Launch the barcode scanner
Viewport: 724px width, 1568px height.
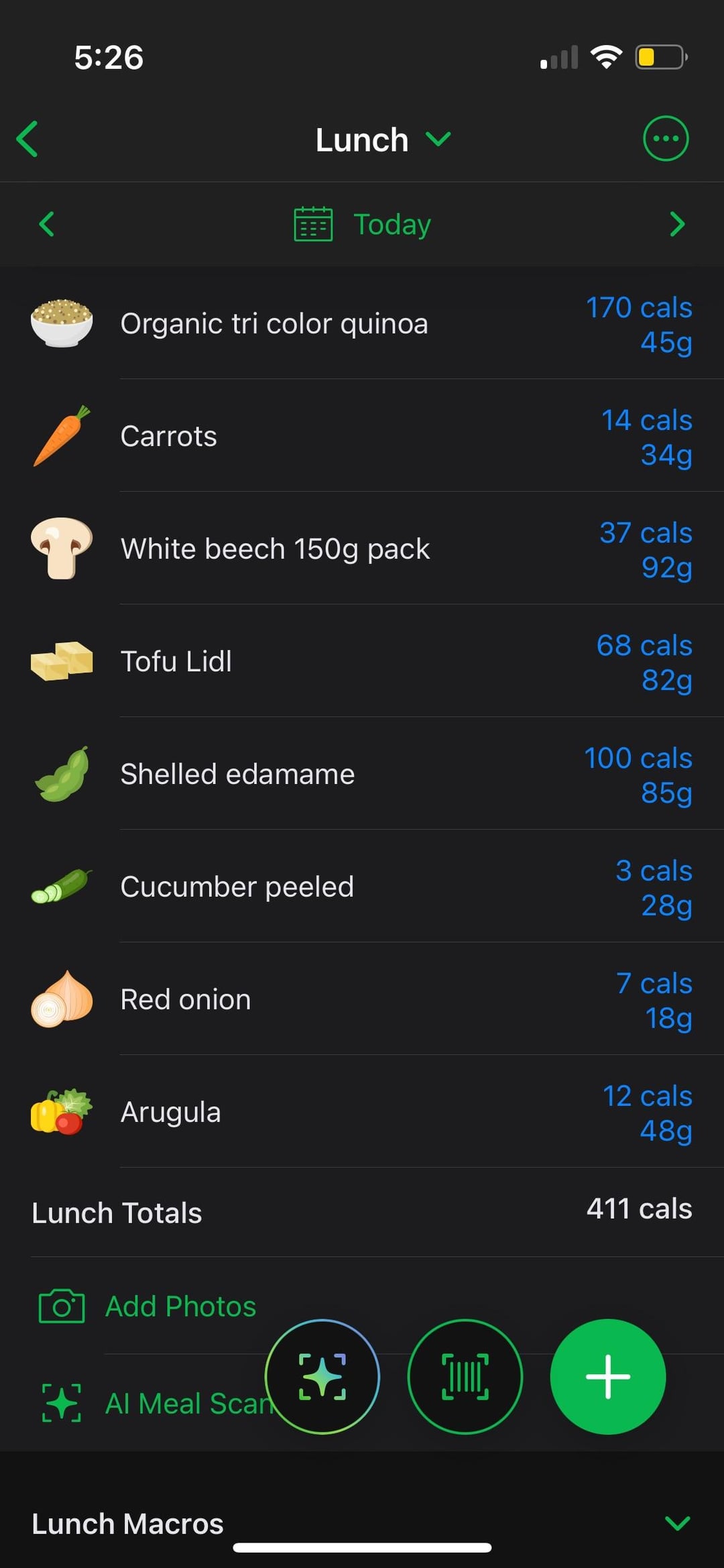[465, 1376]
